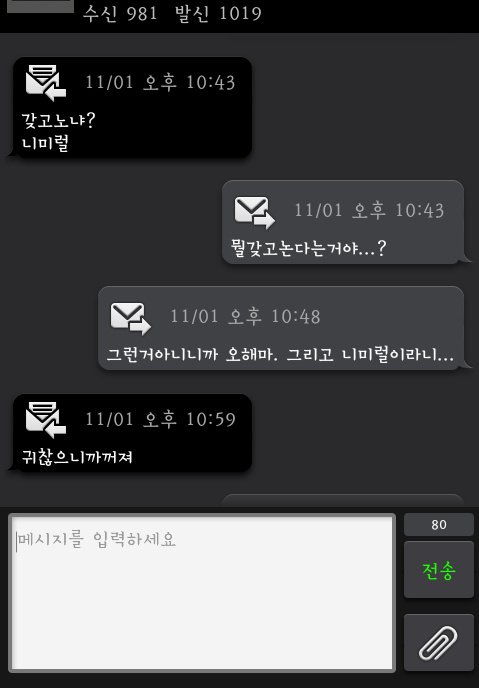
Task: Send the message with 전송 button
Action: click(x=439, y=570)
